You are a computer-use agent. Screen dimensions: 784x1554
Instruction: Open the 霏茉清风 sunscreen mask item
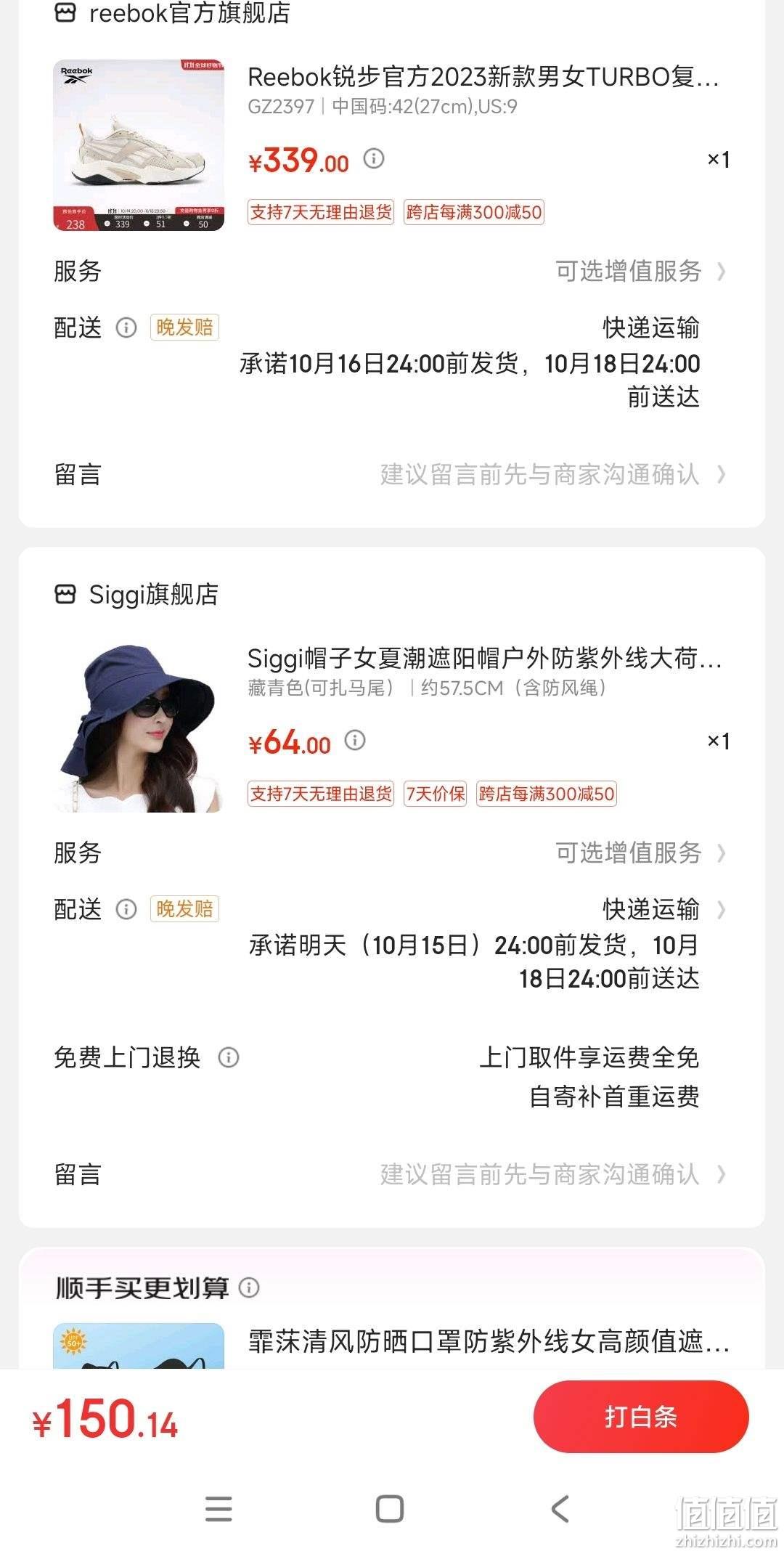pos(488,1342)
